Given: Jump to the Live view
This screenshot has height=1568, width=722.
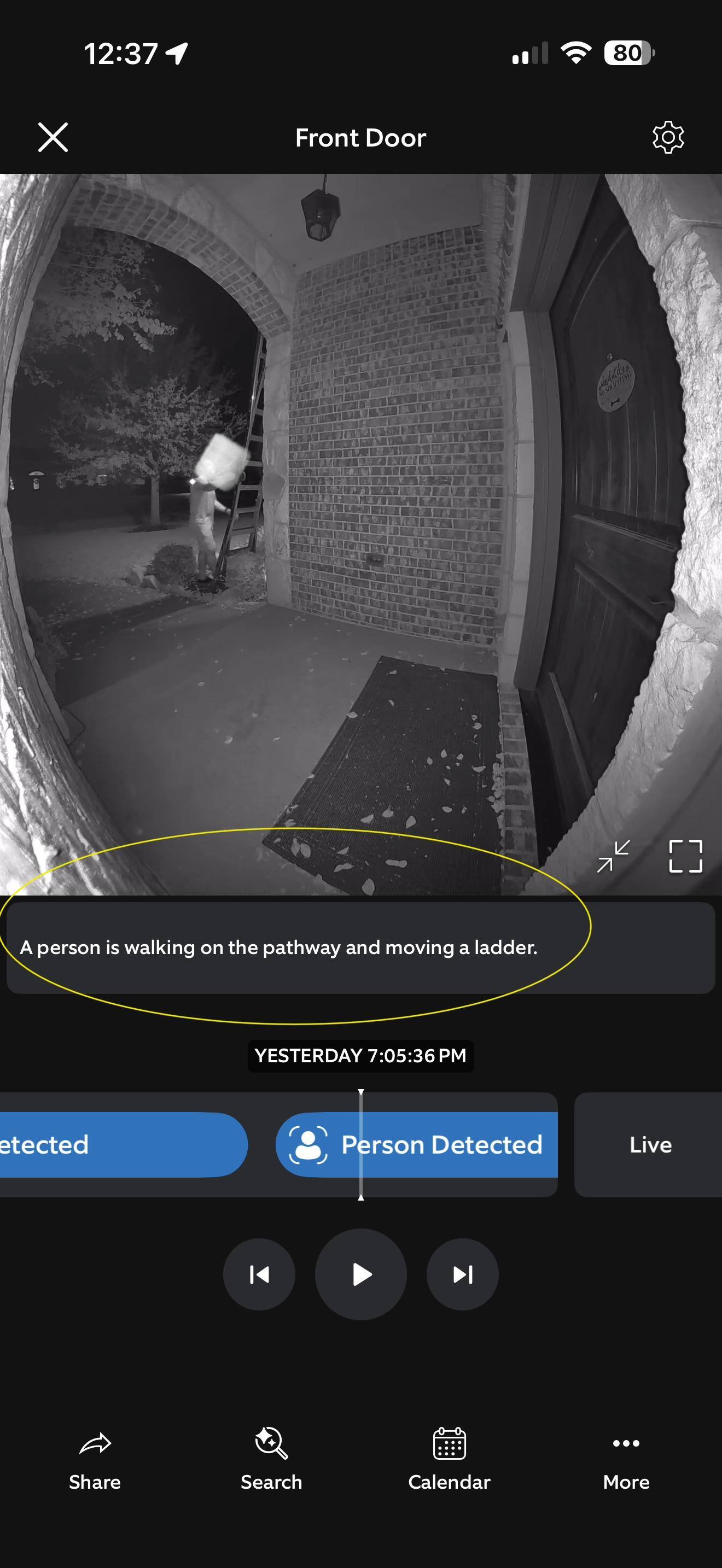Looking at the screenshot, I should tap(650, 1144).
